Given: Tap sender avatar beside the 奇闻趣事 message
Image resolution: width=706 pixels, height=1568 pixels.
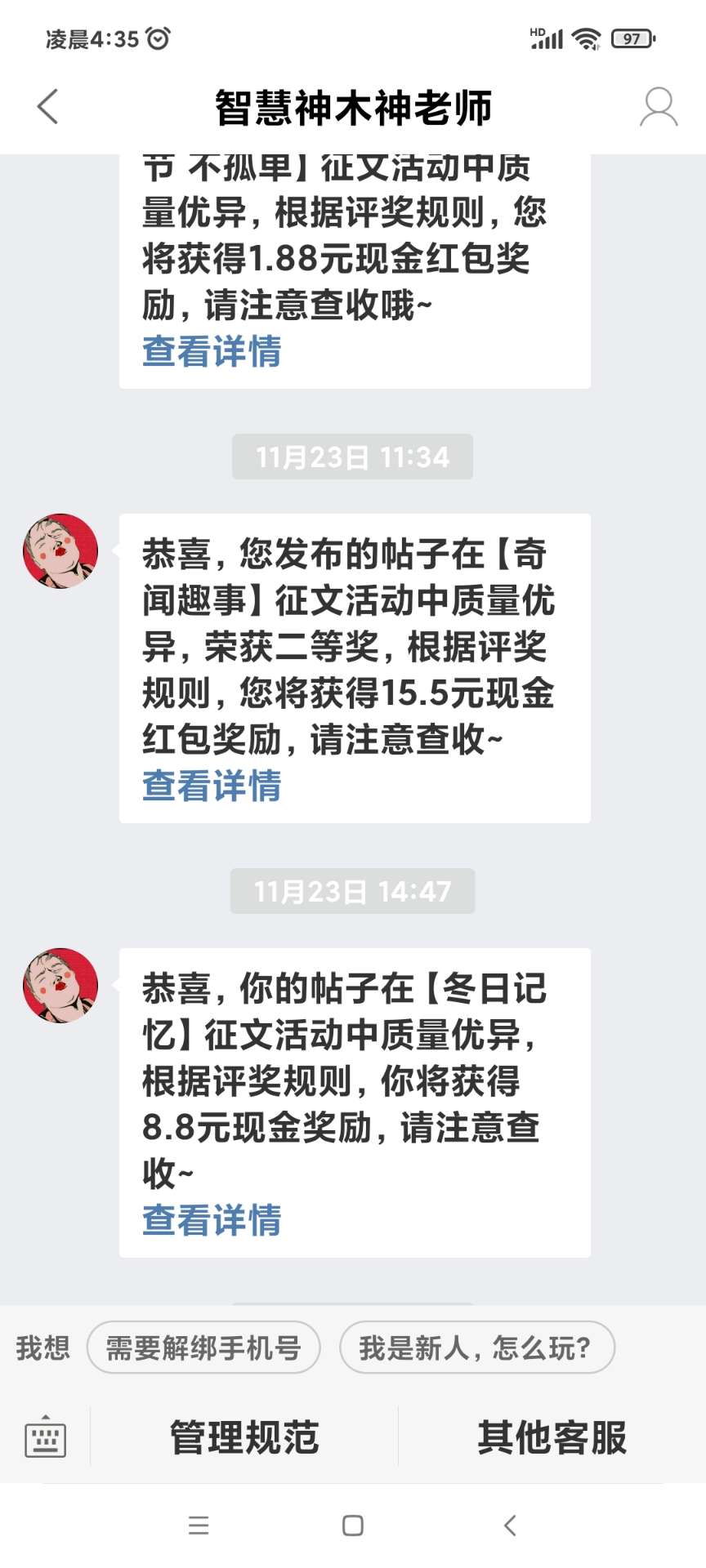Looking at the screenshot, I should 60,551.
